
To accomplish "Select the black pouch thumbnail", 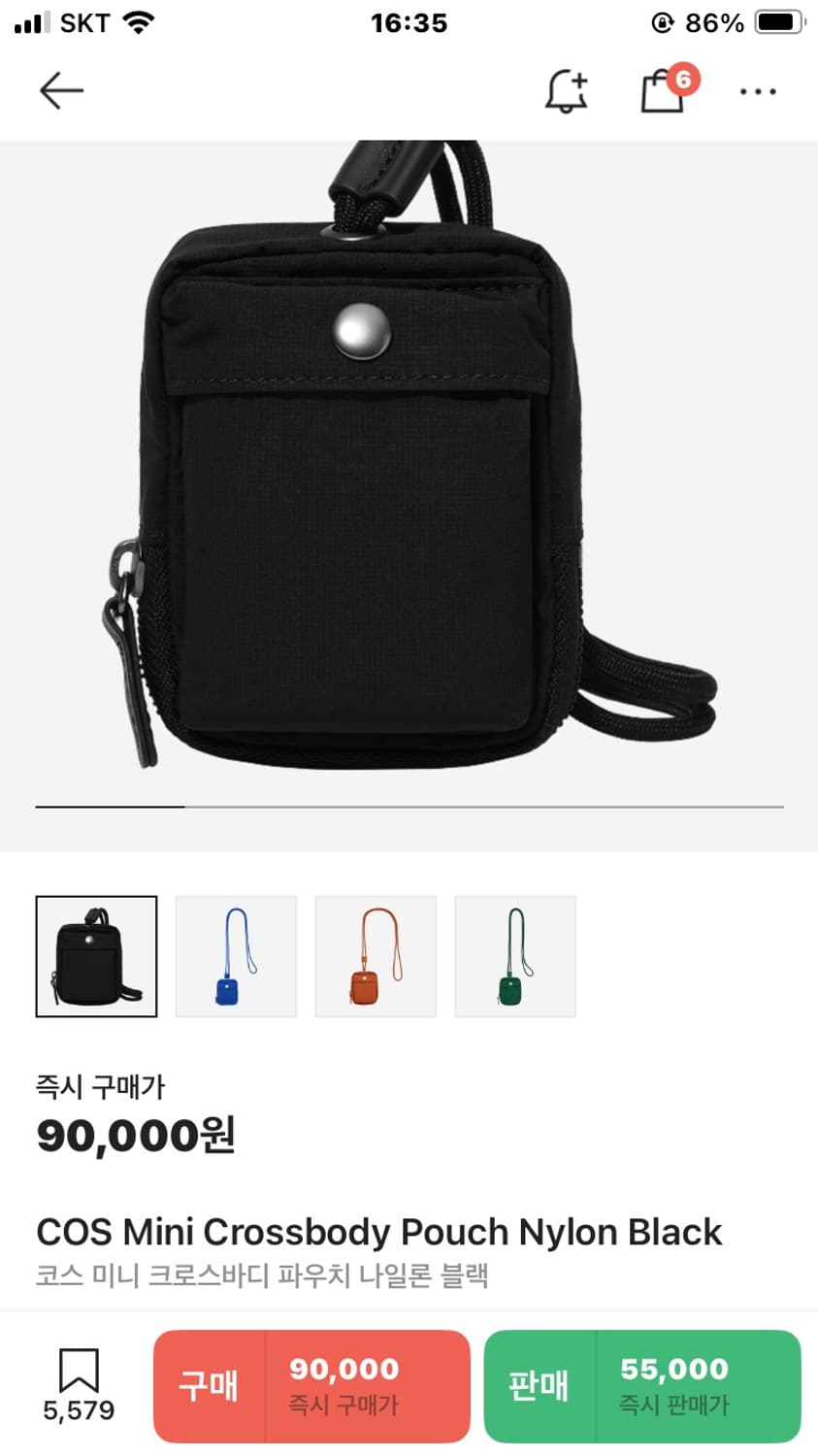I will click(x=95, y=955).
